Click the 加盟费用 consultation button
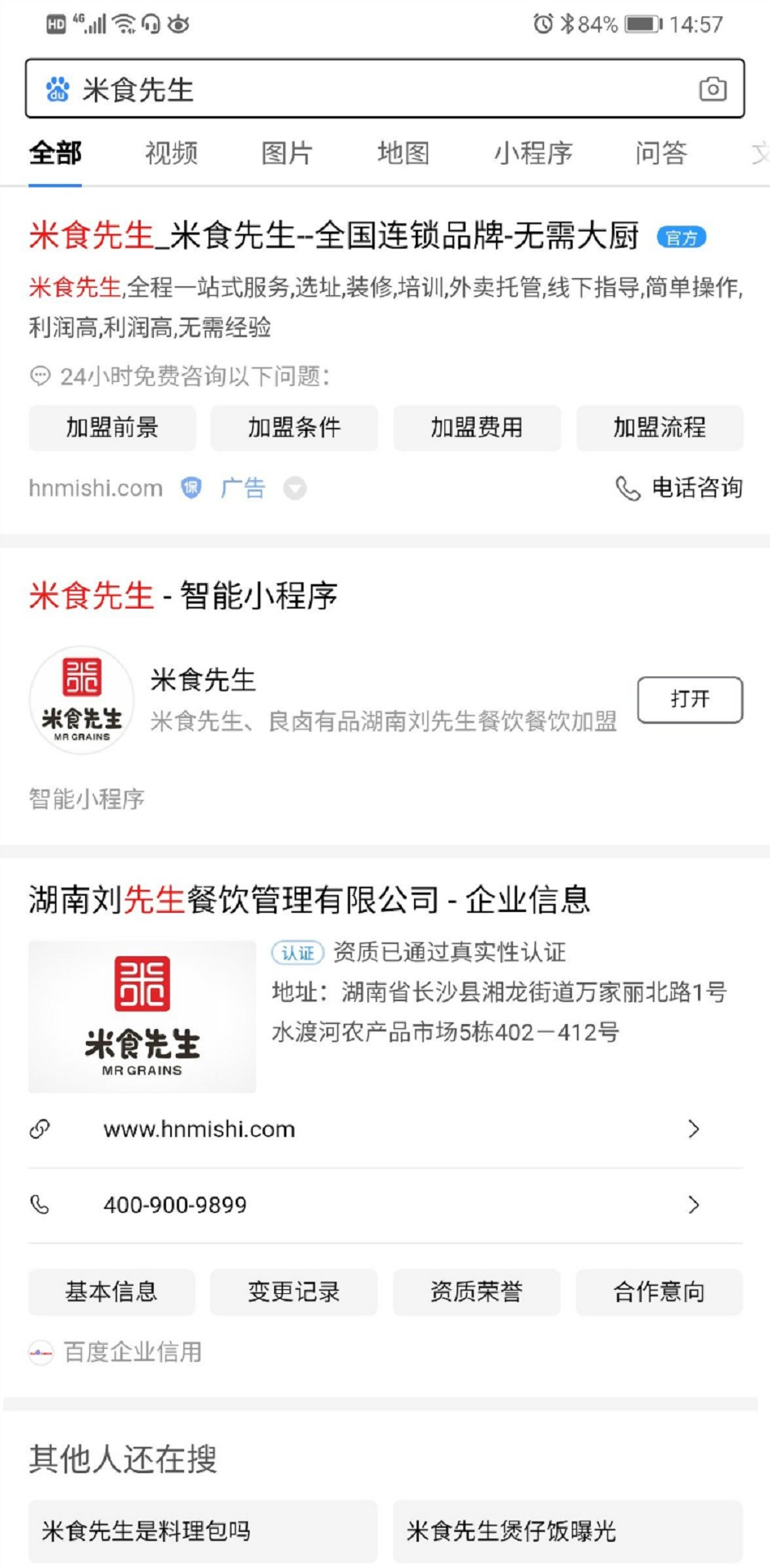770x1568 pixels. pos(476,427)
